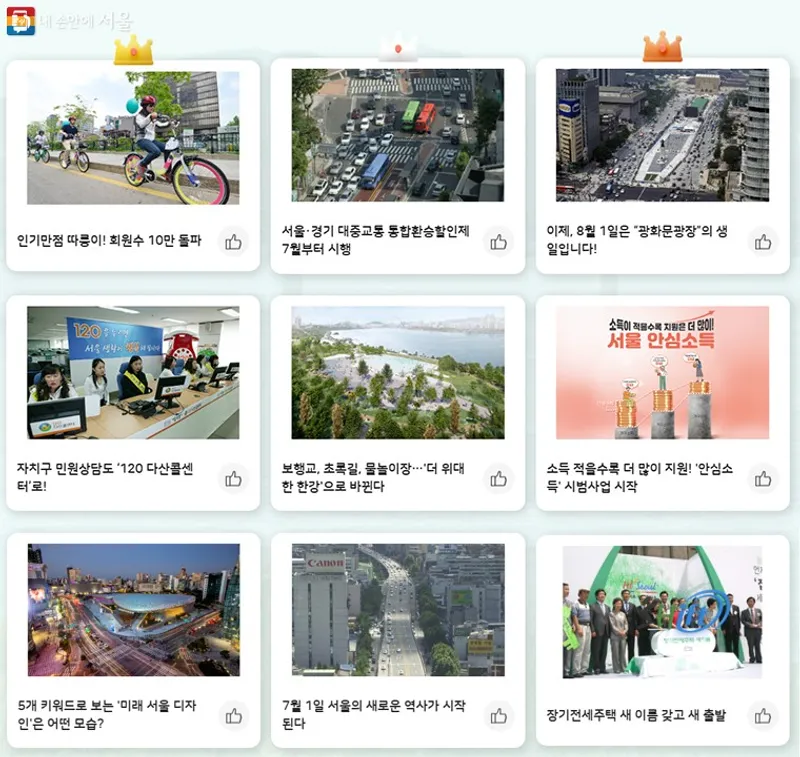Like the 서울의 새로운 역사 article
Screen dimensions: 800x757
coord(498,715)
